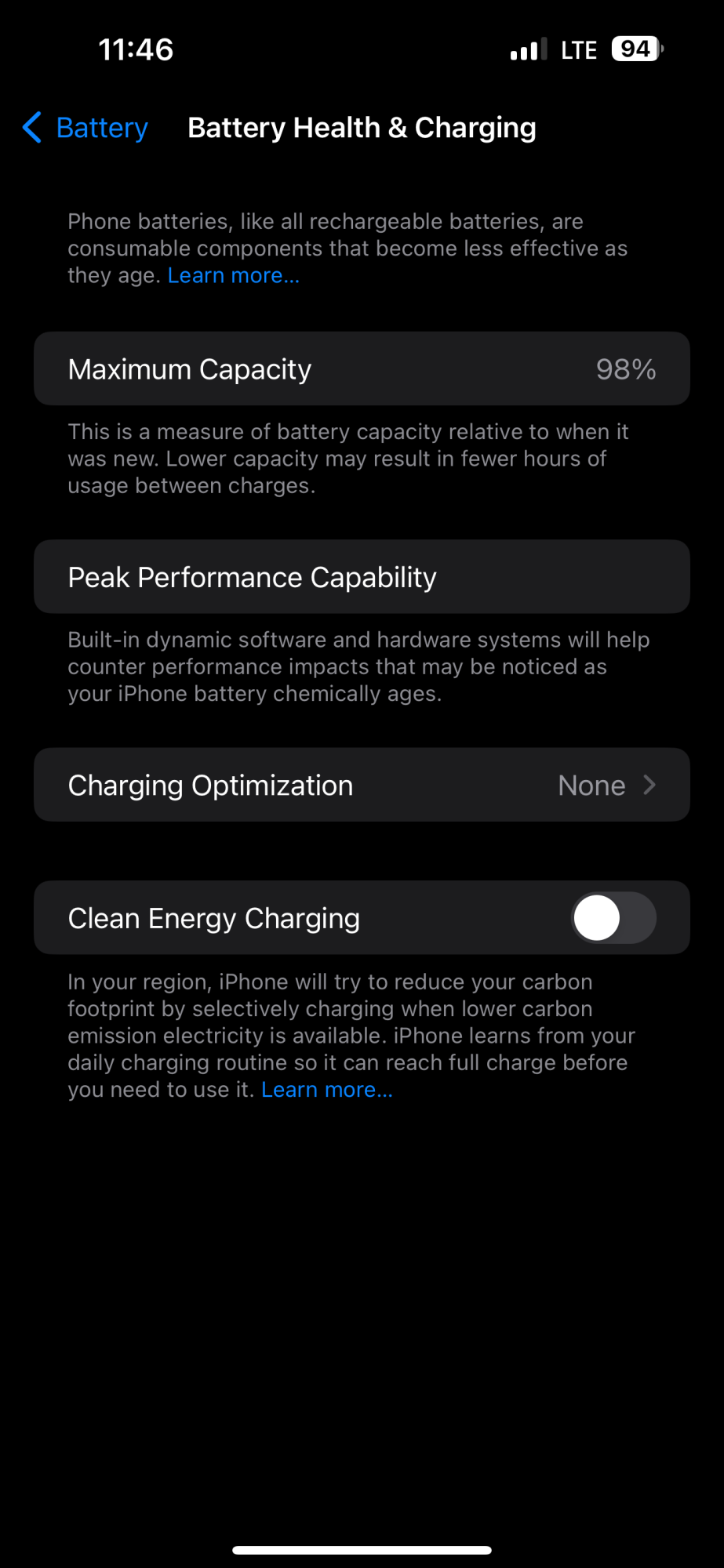Enable Clean Energy Charging switch
The width and height of the screenshot is (724, 1568).
coord(613,918)
